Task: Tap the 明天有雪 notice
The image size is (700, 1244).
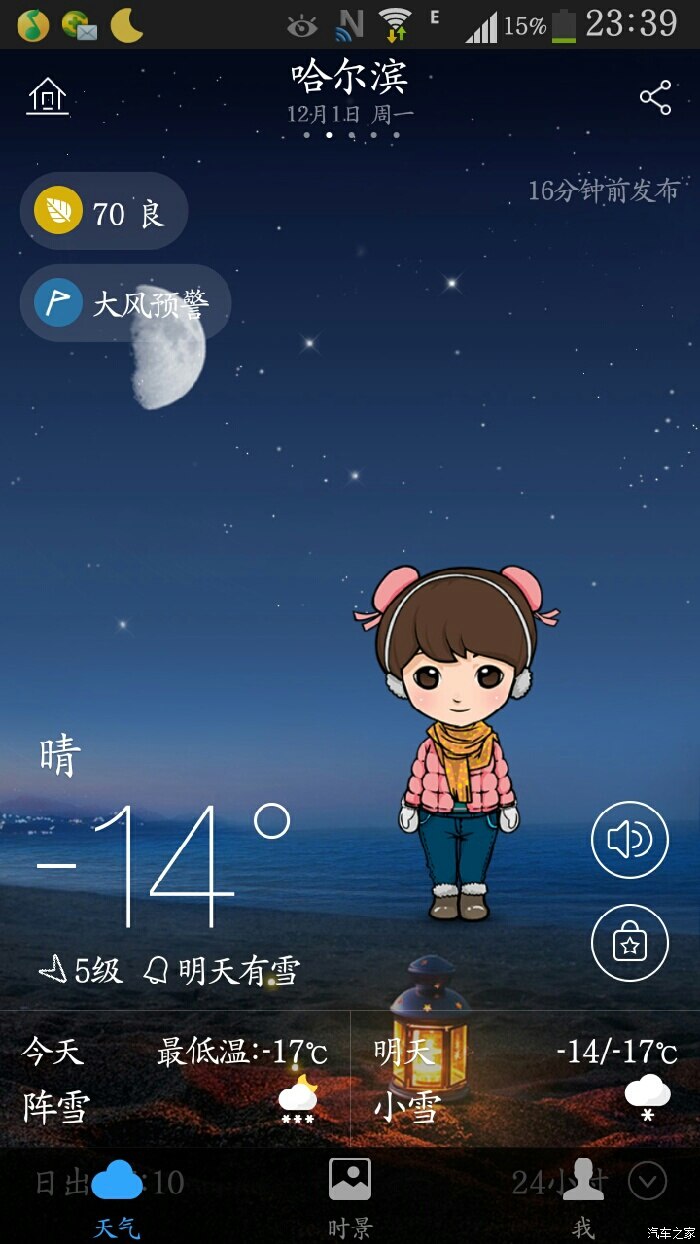Action: click(x=223, y=969)
